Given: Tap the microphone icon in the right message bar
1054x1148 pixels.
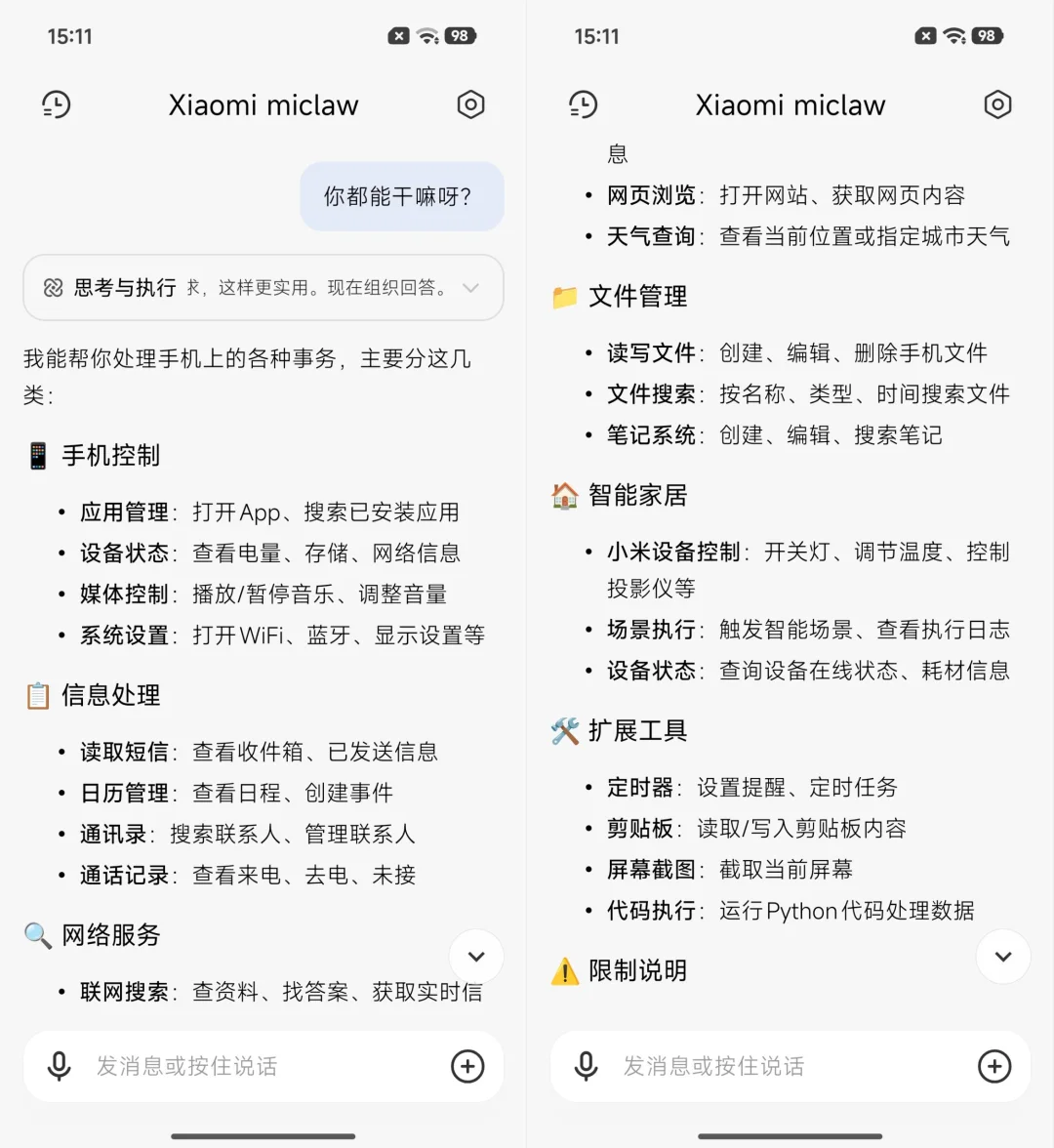Looking at the screenshot, I should [x=587, y=1066].
